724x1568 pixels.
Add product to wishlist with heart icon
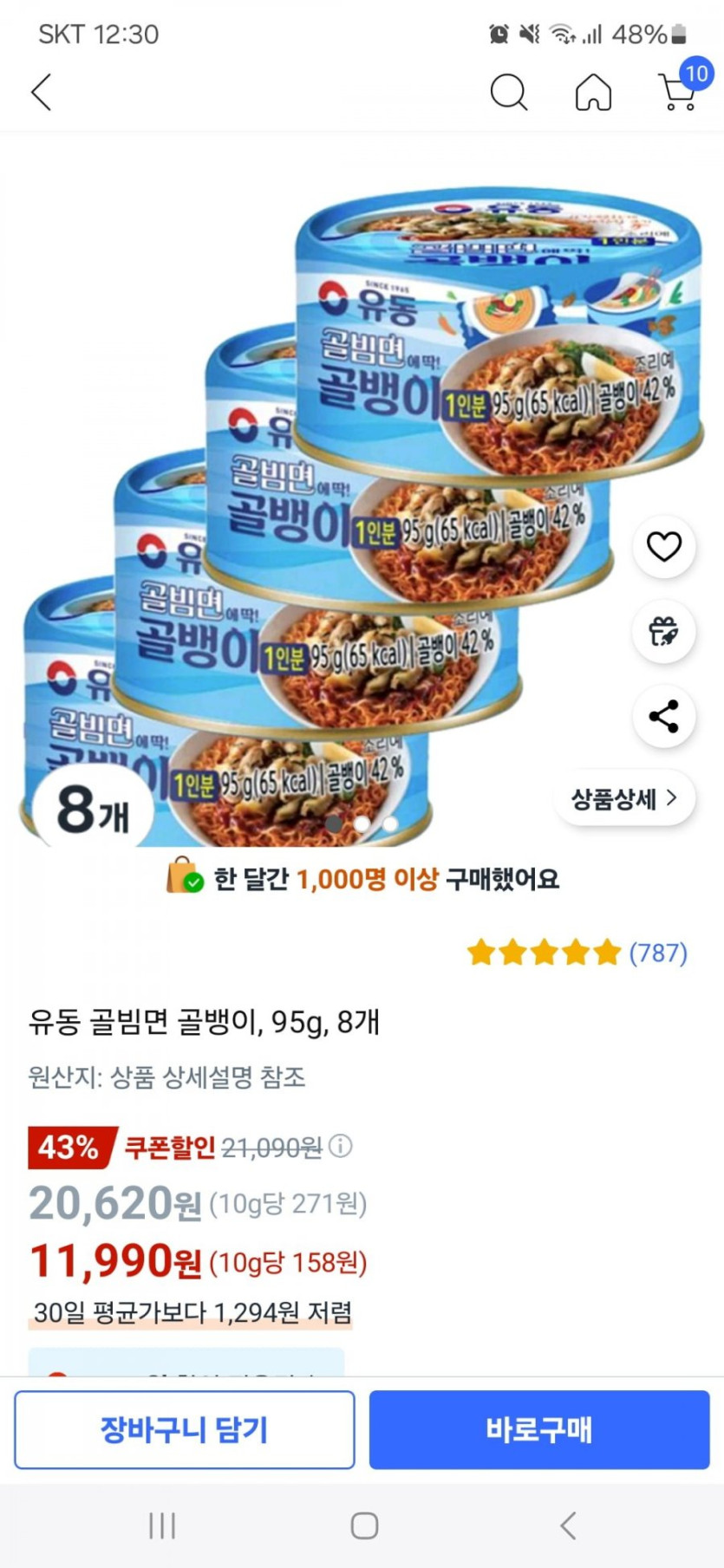click(x=664, y=547)
